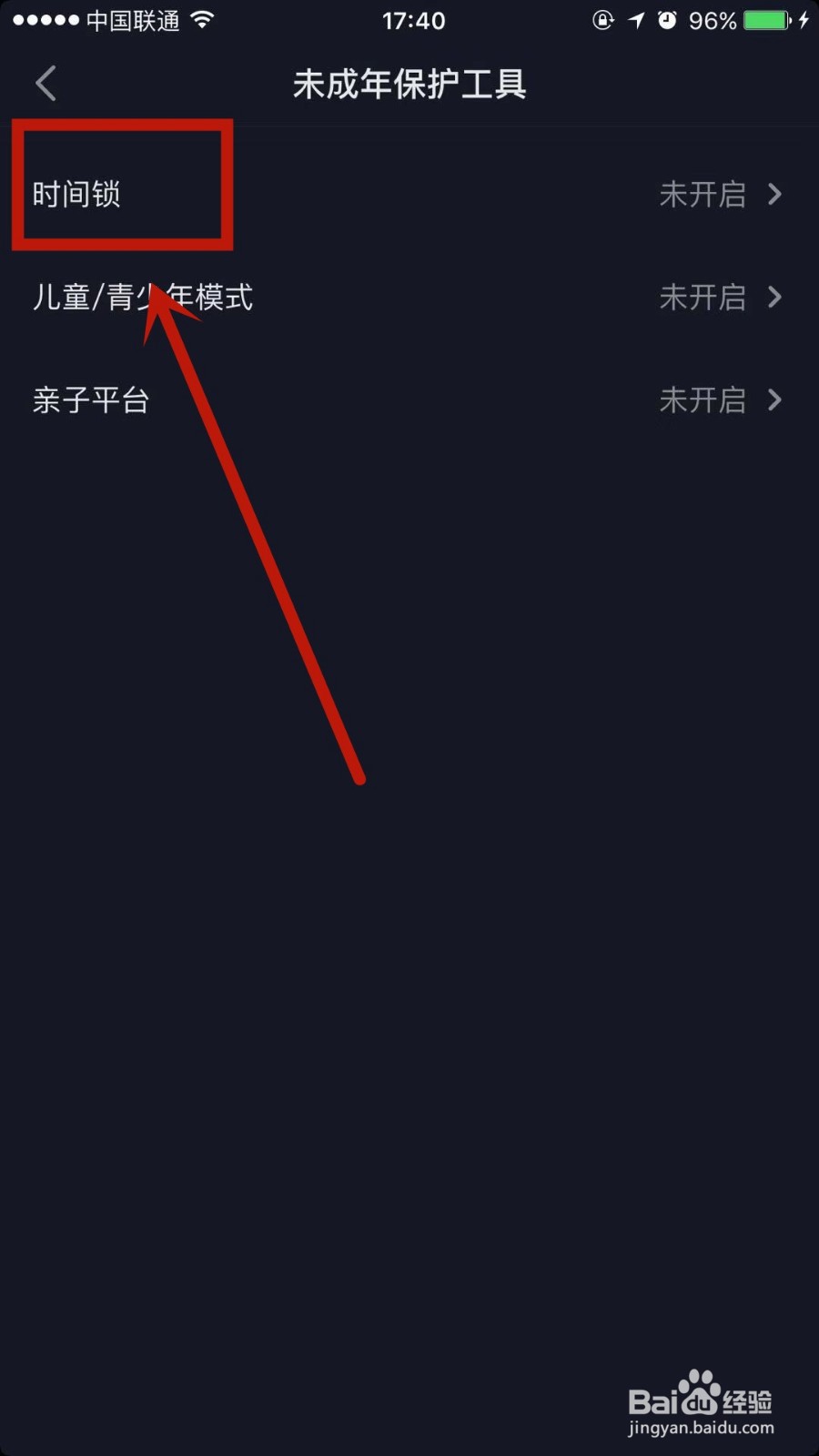Tap 未开启 status next to 儿童/青少年模式
Image resolution: width=819 pixels, height=1456 pixels.
(x=703, y=298)
